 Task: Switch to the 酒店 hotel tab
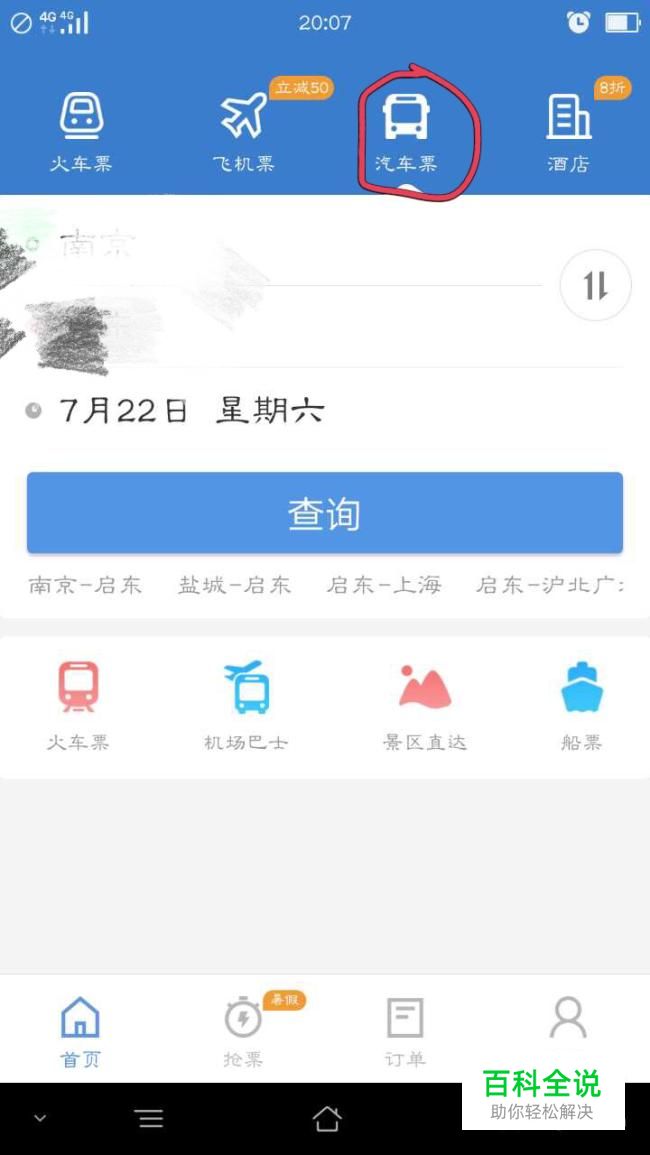tap(568, 131)
